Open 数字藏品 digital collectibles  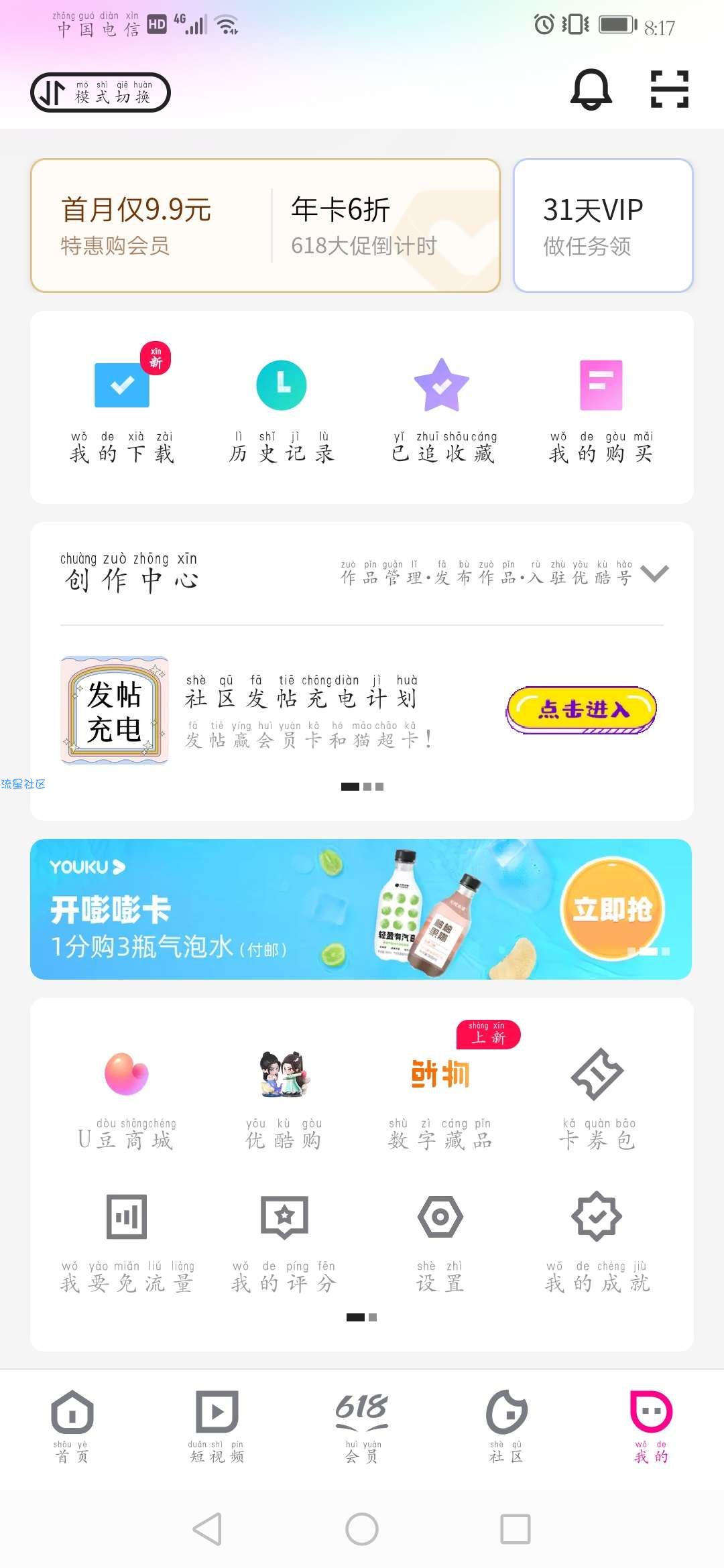pyautogui.click(x=440, y=1099)
